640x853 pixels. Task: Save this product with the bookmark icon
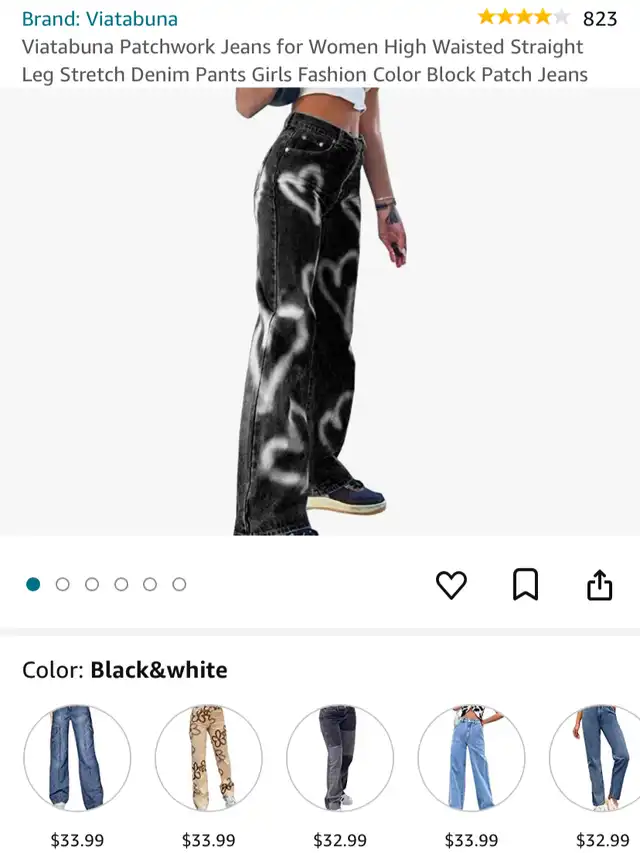[525, 585]
